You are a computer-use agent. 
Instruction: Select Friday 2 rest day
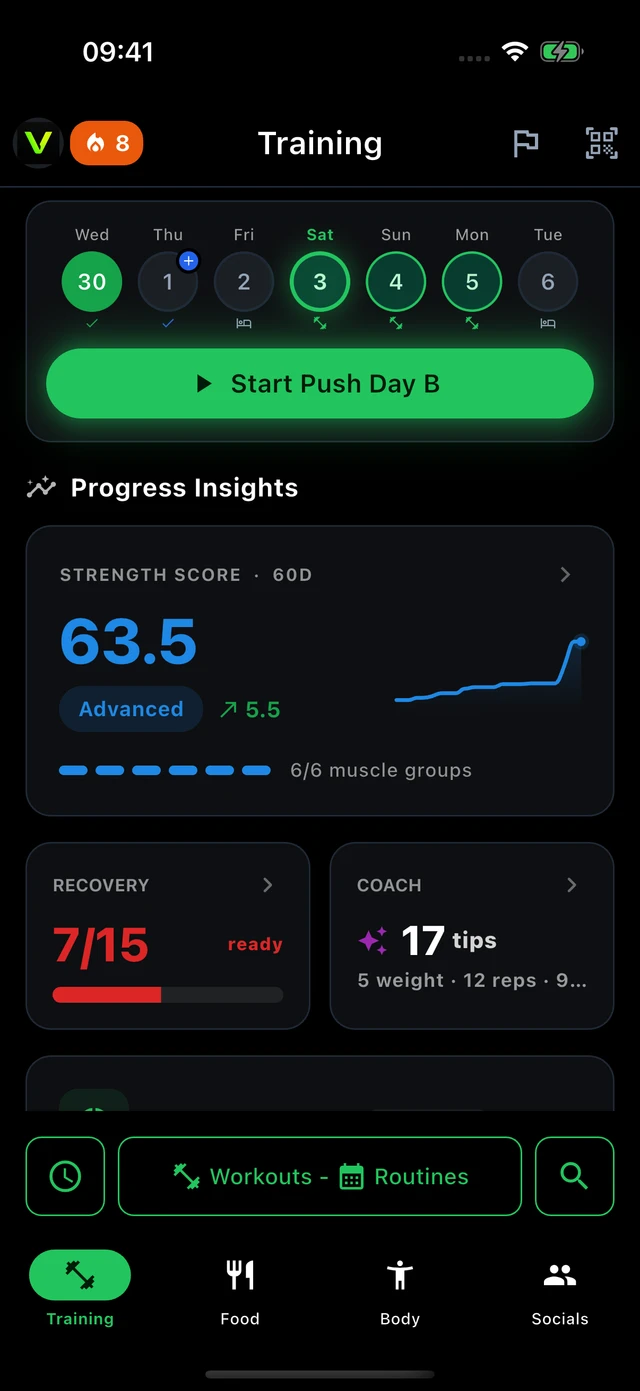pyautogui.click(x=244, y=282)
